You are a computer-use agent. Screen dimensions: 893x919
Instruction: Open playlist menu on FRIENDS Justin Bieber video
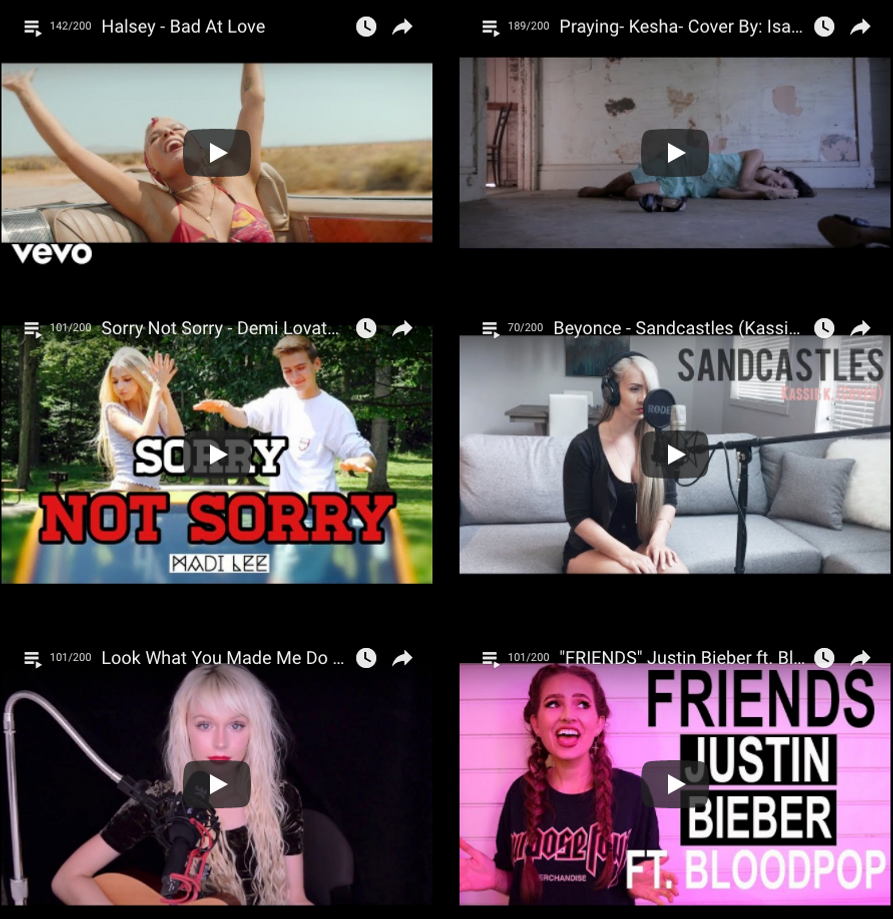coord(491,659)
